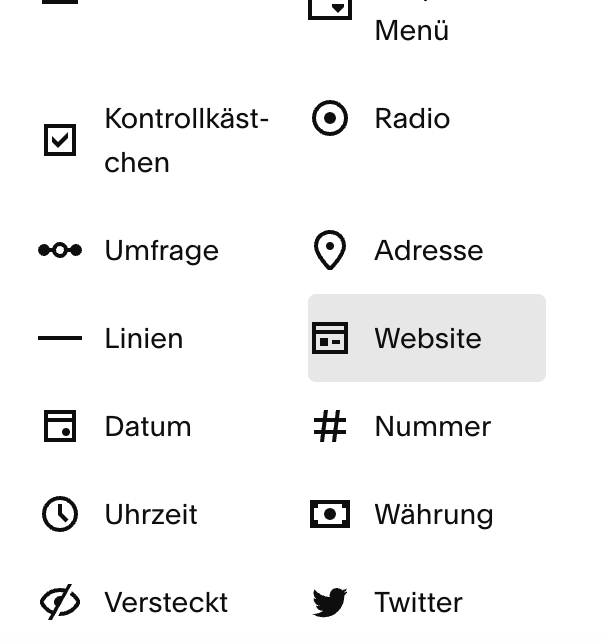Add a Datum field
604x642 pixels.
[x=147, y=427]
